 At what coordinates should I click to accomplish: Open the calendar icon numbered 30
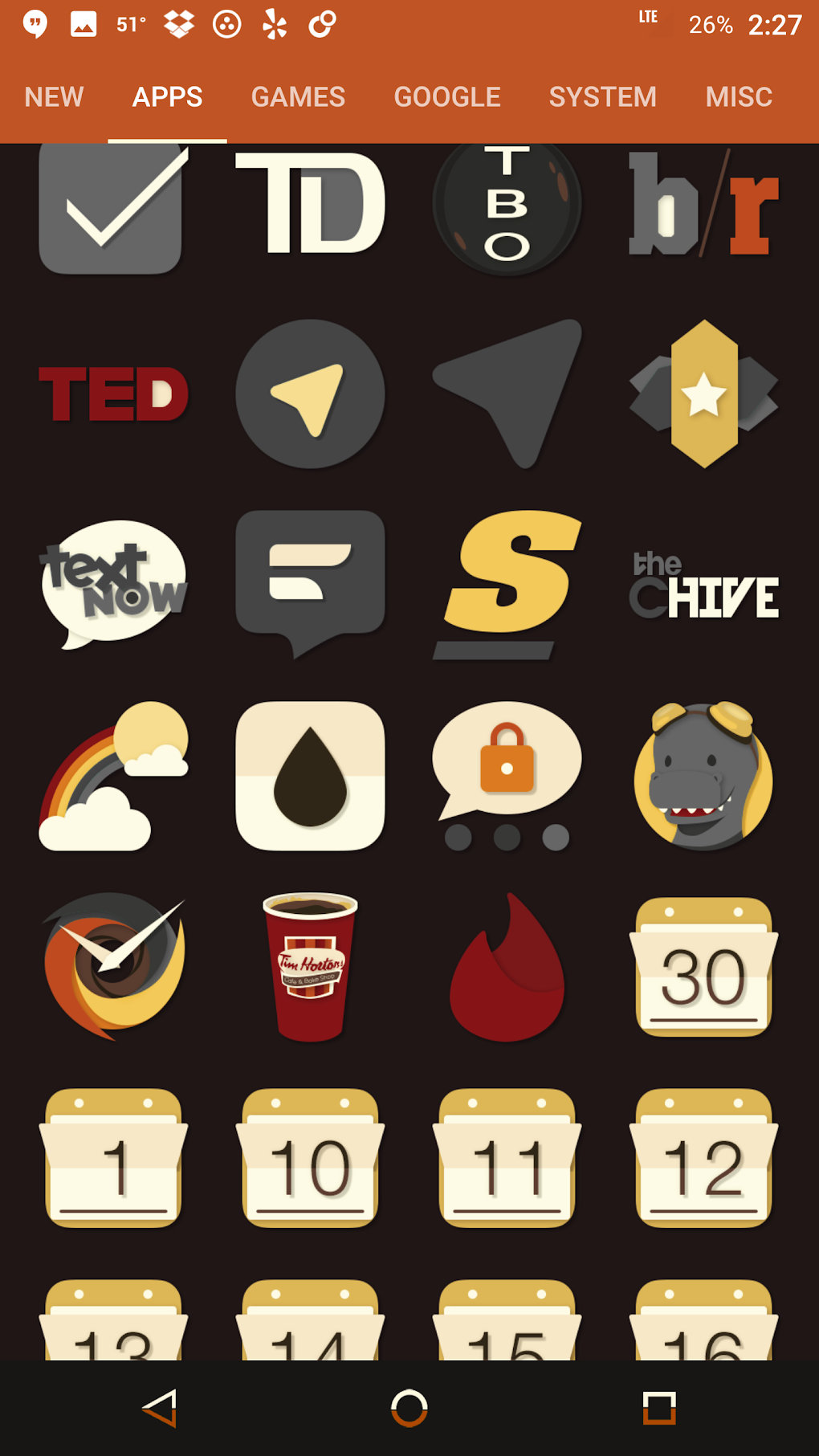(x=703, y=968)
